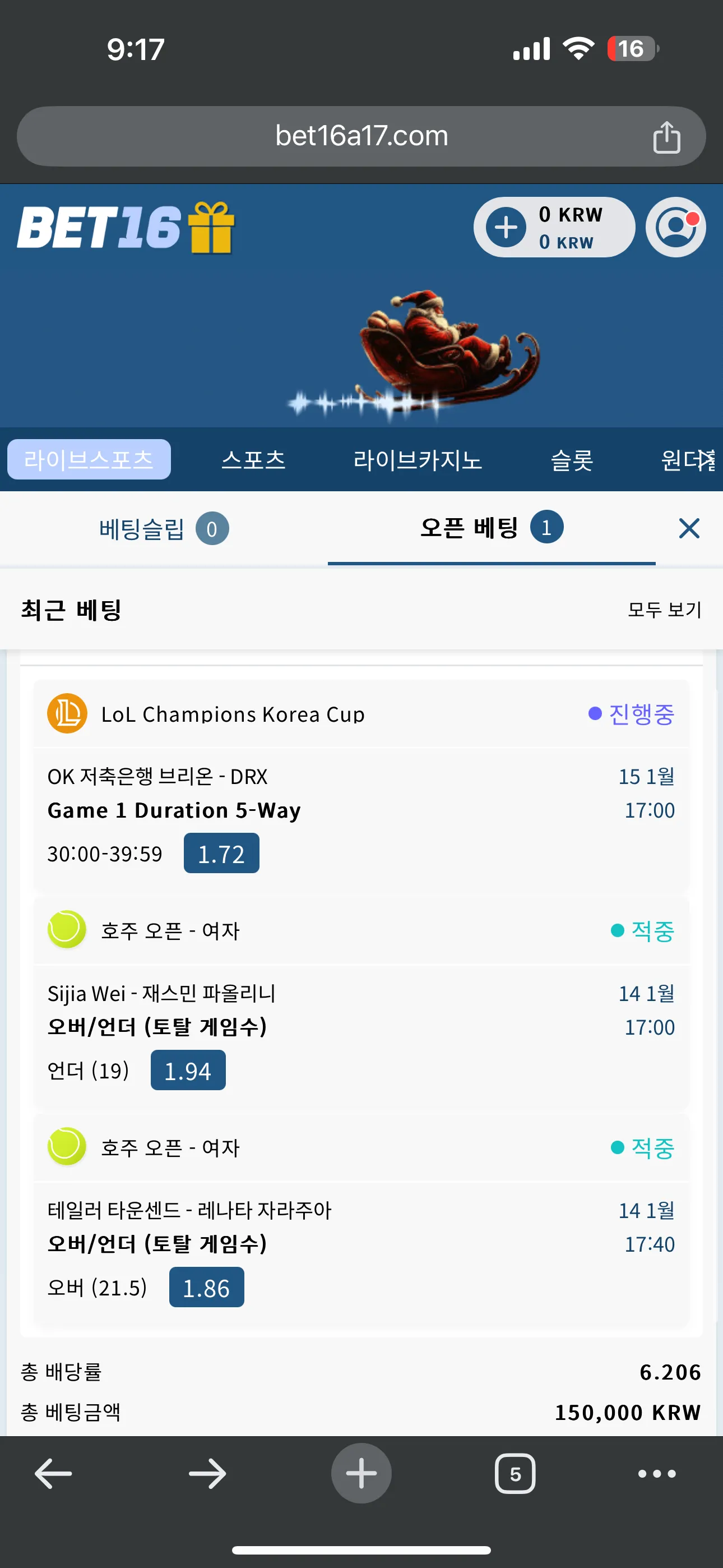
Task: Select the 베팅슬립 tab
Action: coord(164,528)
